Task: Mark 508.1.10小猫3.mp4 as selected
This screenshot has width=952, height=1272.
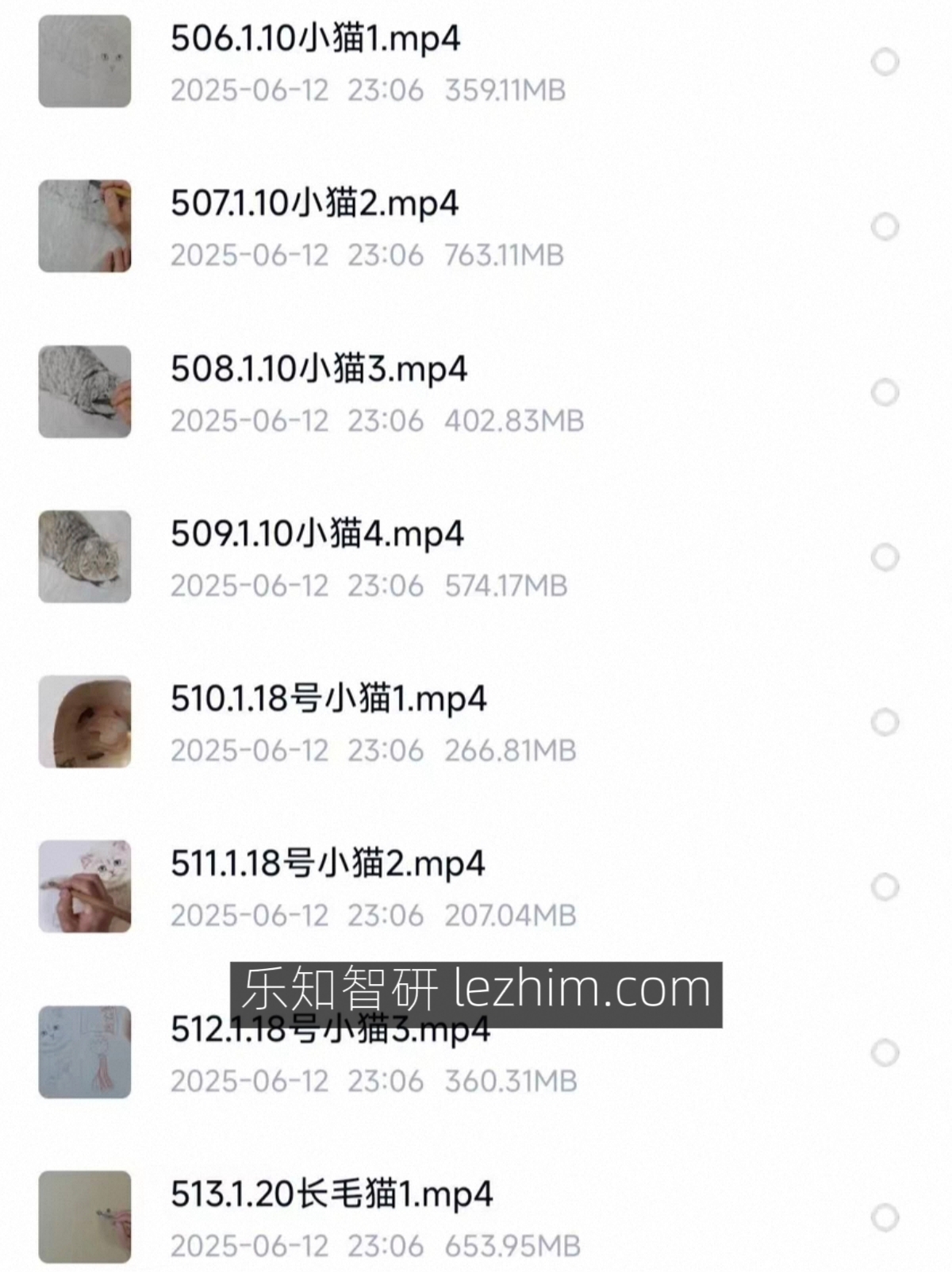Action: pyautogui.click(x=885, y=392)
